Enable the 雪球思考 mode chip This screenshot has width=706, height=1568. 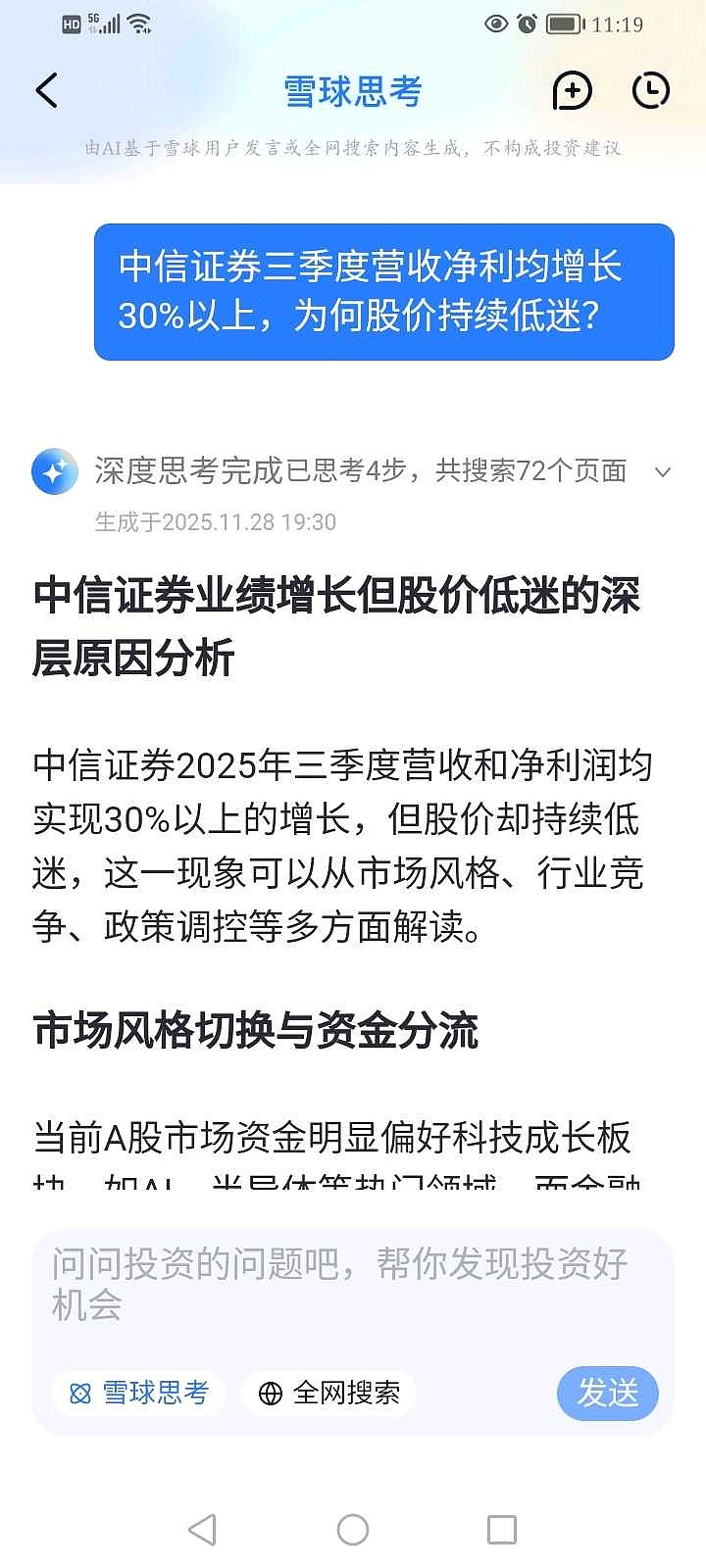click(137, 1394)
